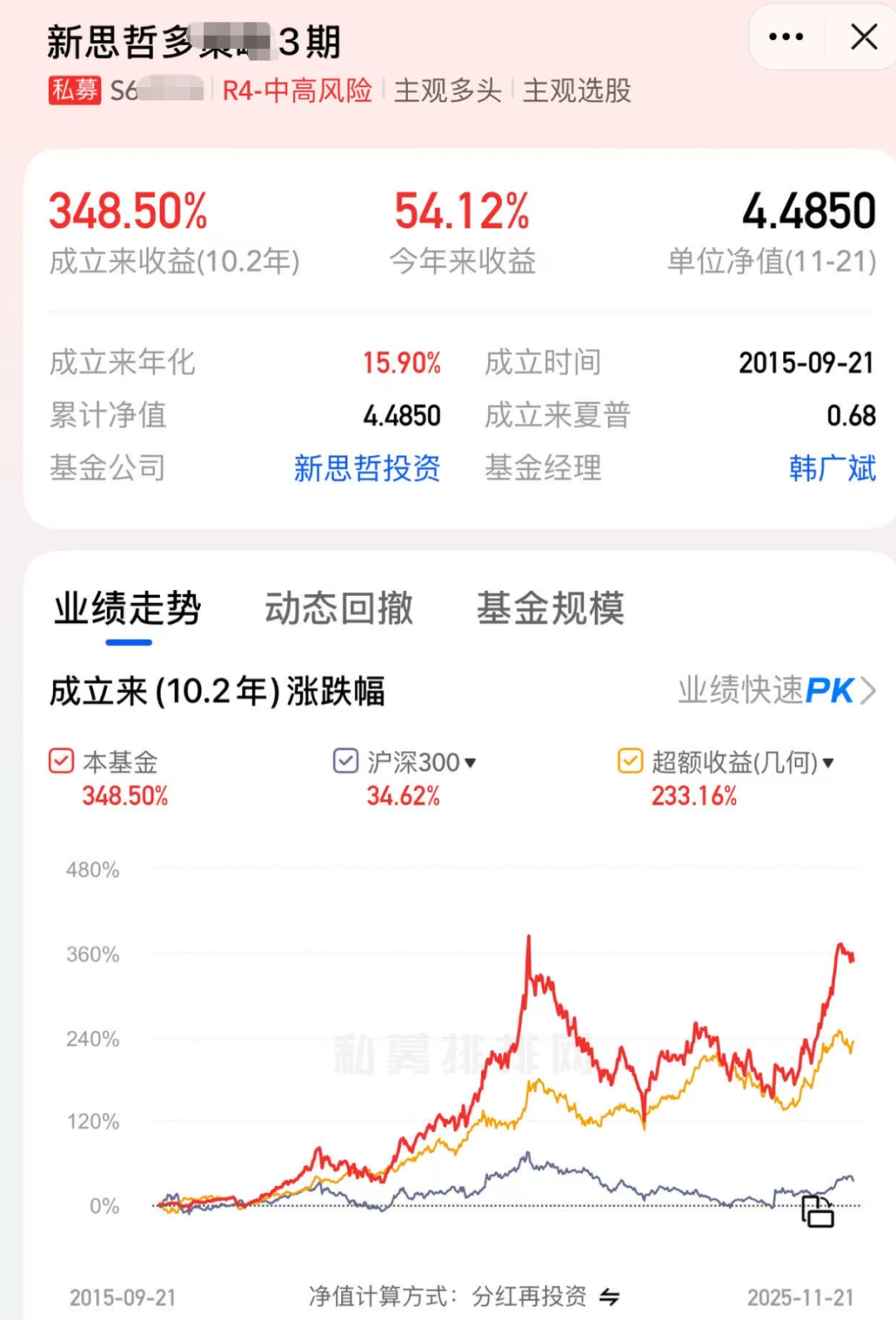Expand the 沪深300 benchmark dropdown
The height and width of the screenshot is (1320, 896).
[x=470, y=762]
